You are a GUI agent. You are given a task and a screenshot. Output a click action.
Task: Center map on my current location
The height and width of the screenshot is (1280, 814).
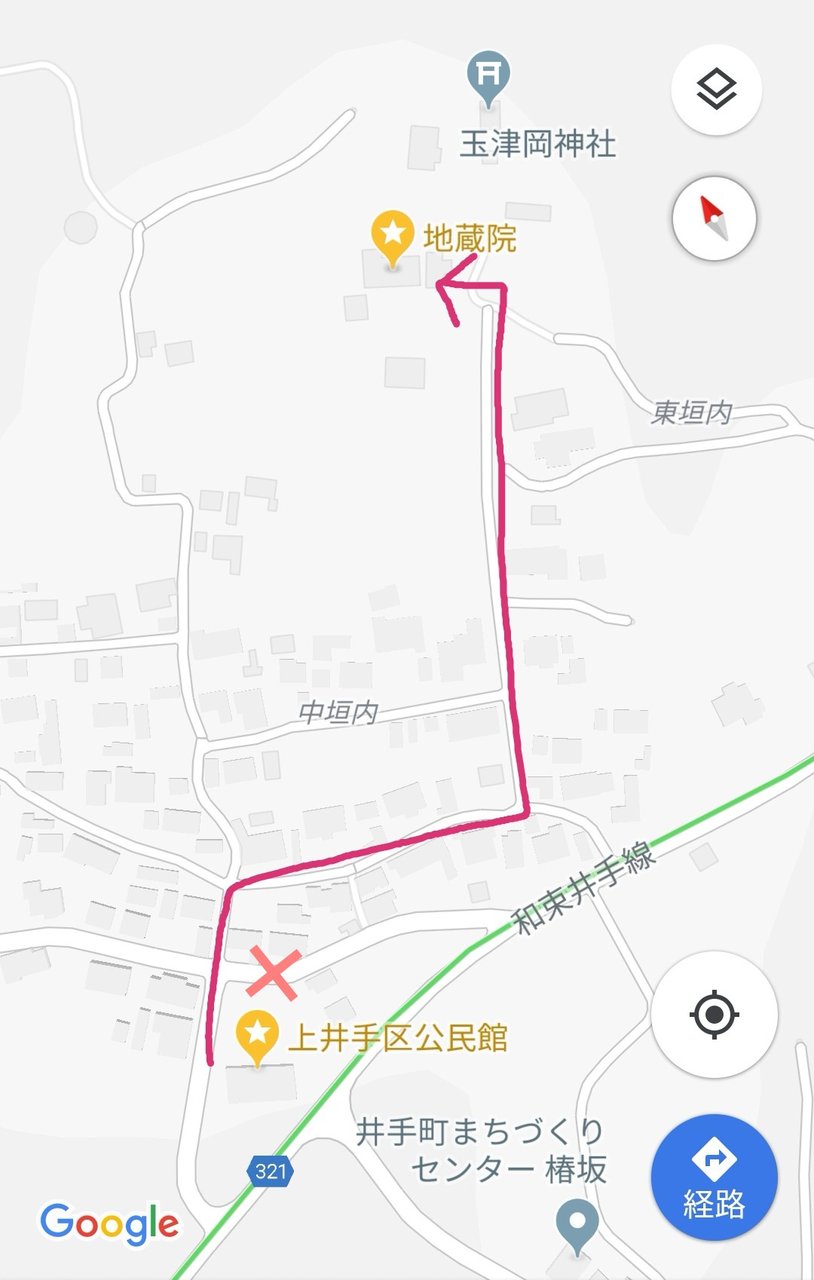pyautogui.click(x=714, y=1014)
